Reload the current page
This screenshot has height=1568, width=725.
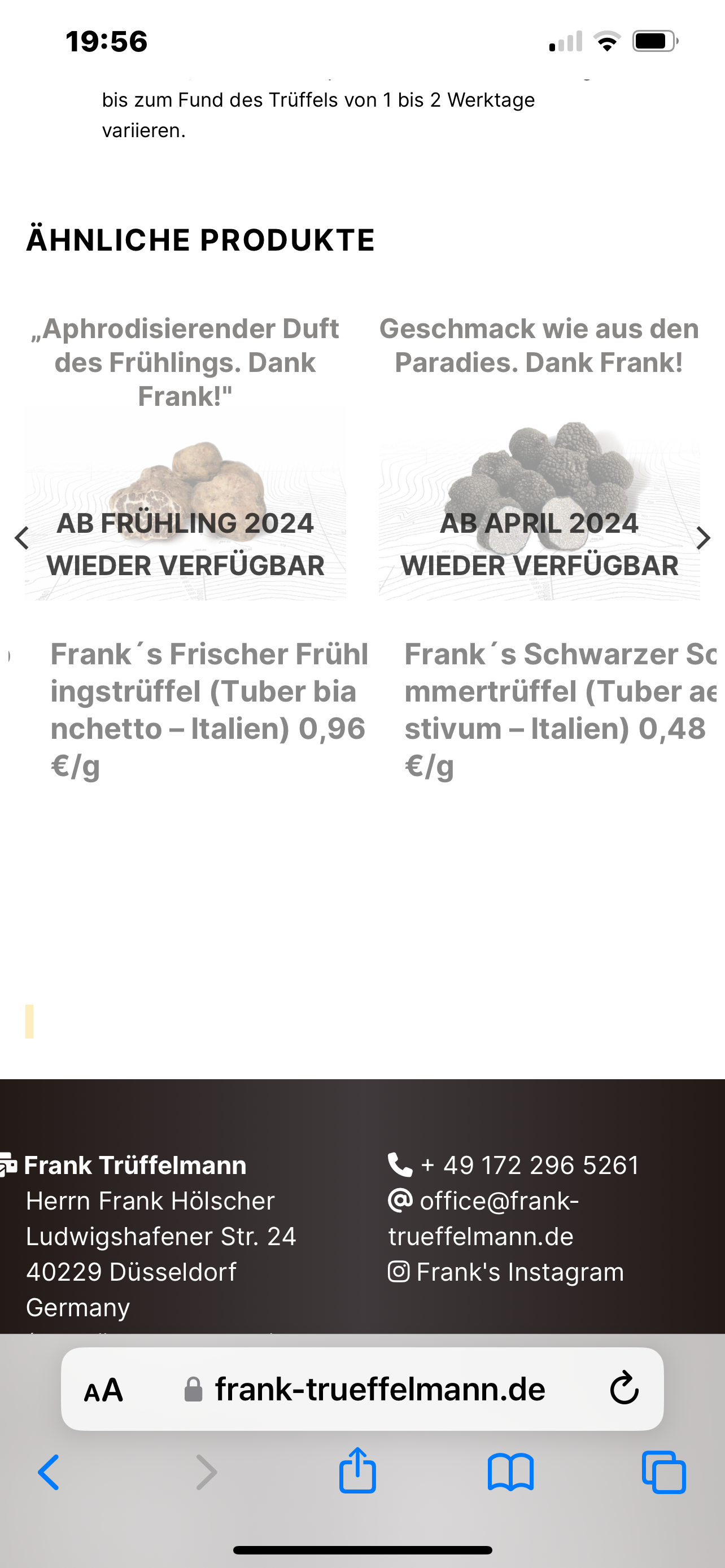tap(624, 1389)
